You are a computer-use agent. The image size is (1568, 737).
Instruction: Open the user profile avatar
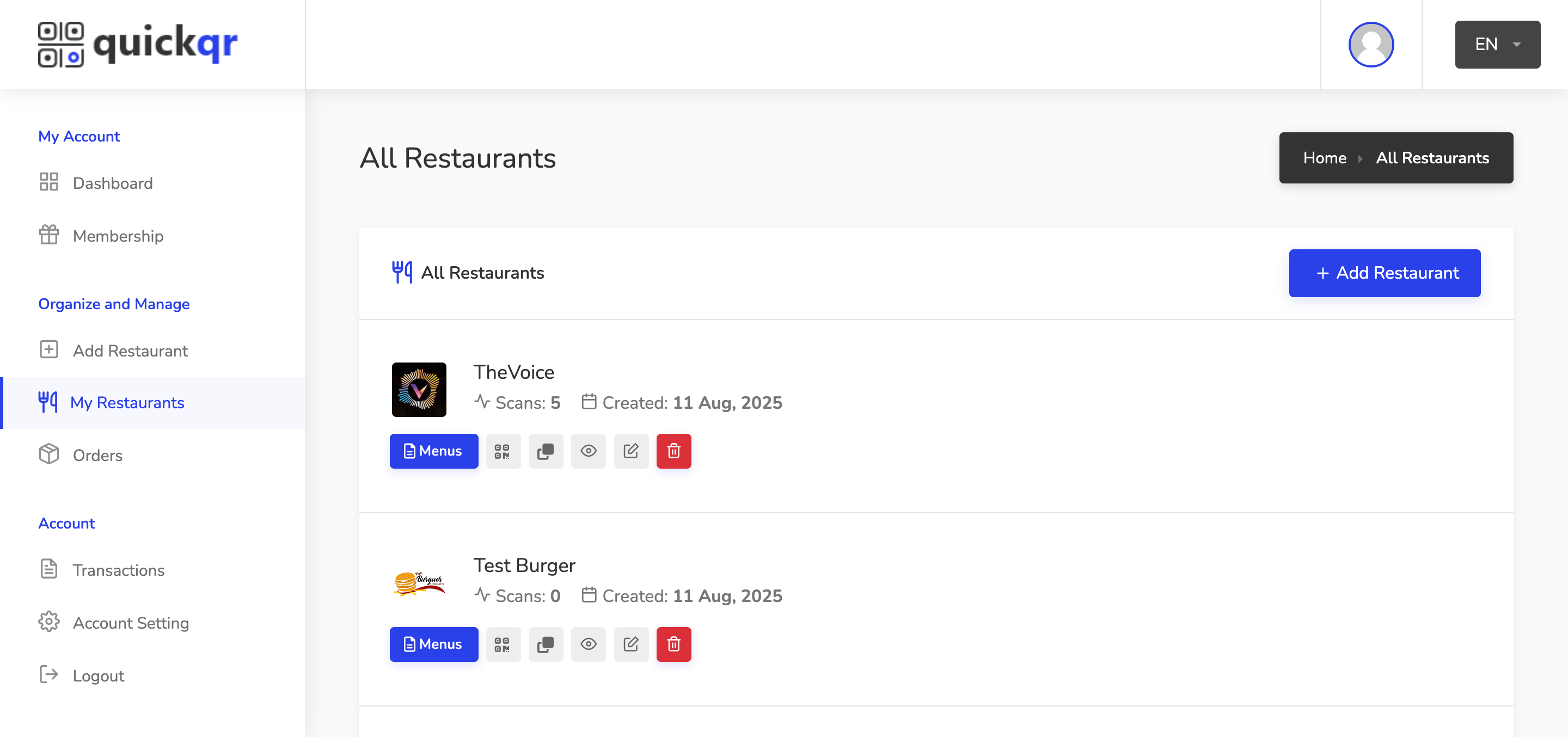(1370, 45)
